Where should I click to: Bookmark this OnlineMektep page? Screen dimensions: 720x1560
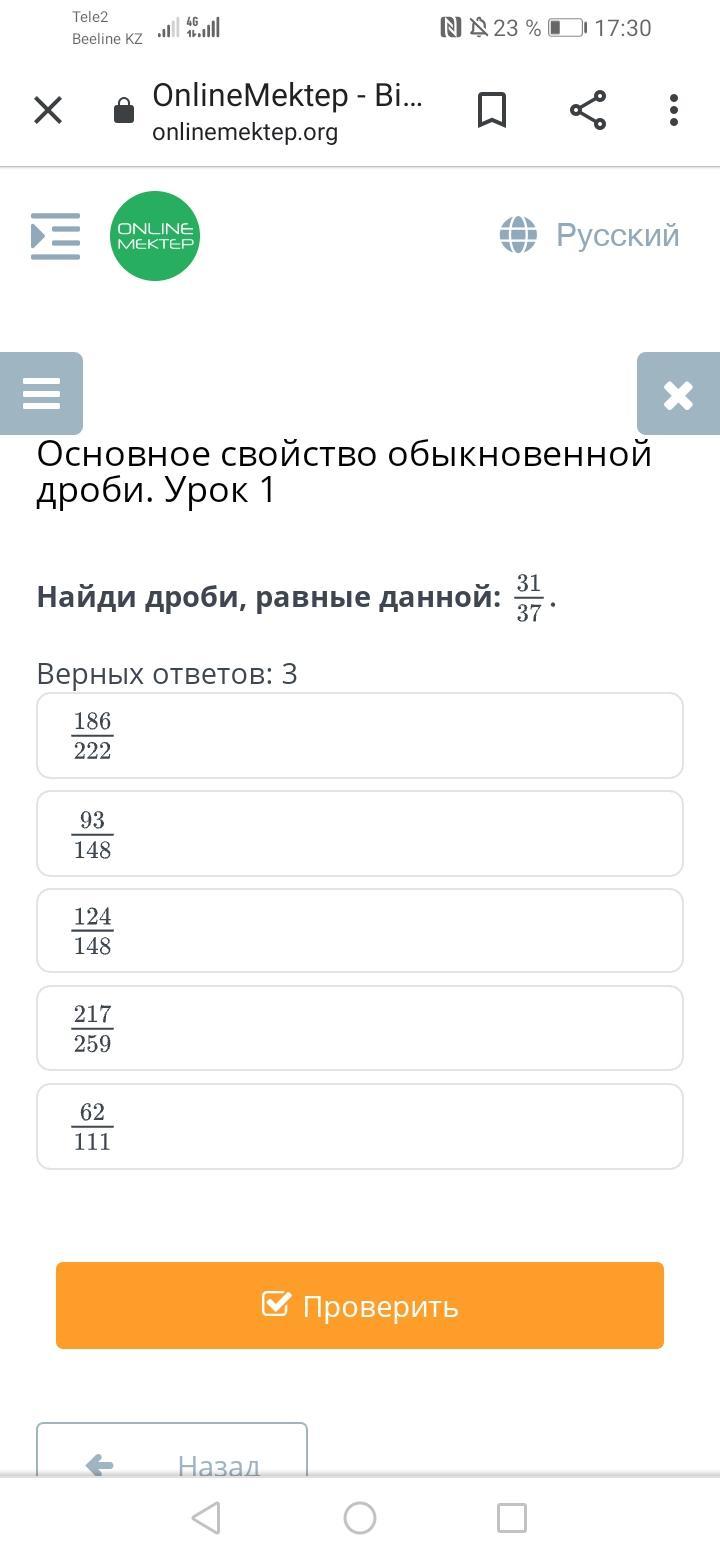pos(491,110)
